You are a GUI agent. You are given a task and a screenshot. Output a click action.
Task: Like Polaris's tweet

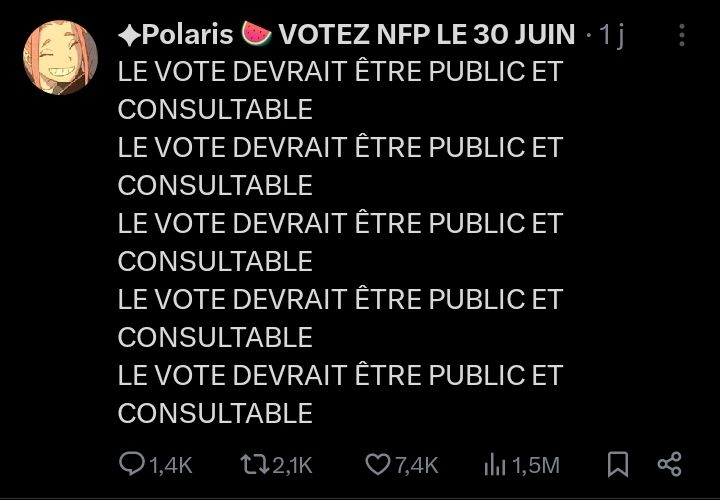coord(377,464)
